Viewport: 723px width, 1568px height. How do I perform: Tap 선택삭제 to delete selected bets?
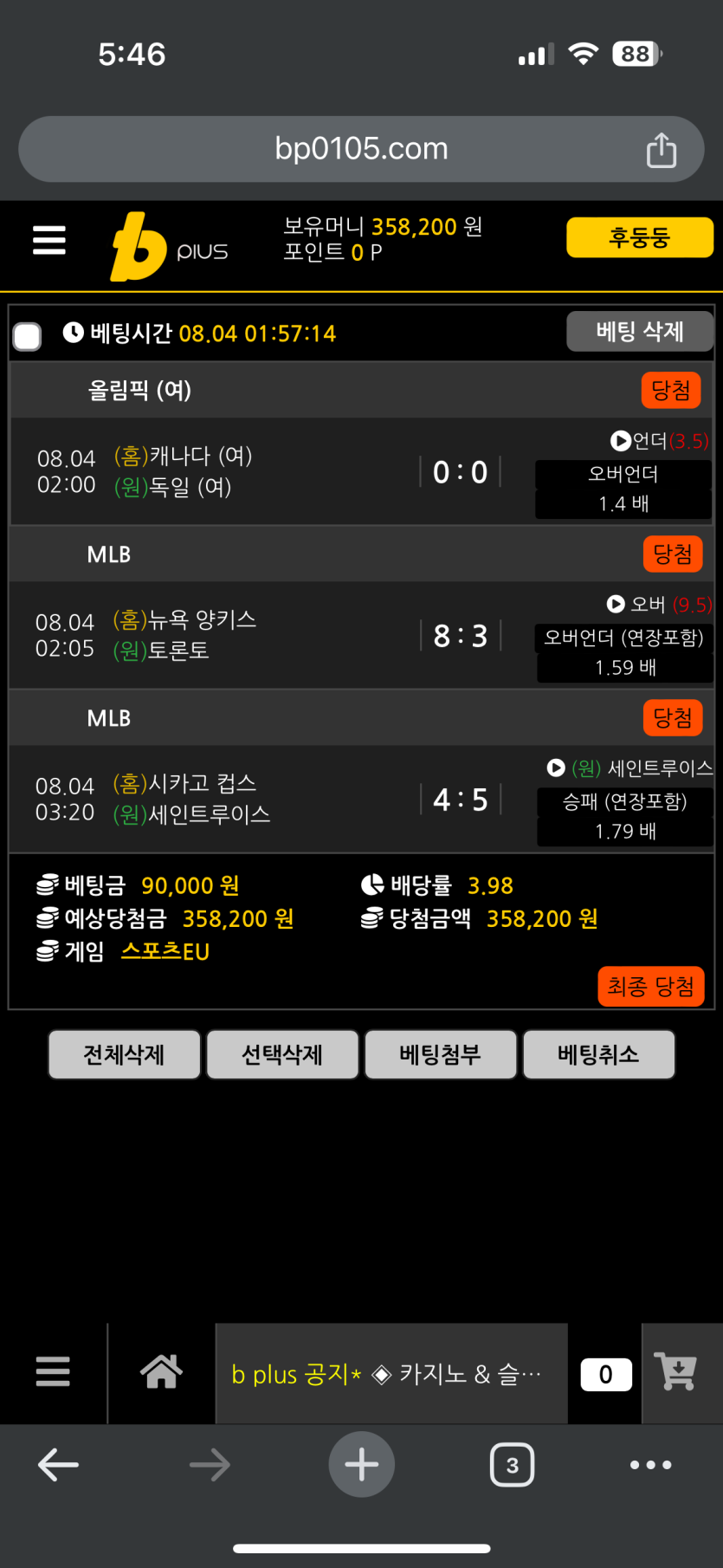pyautogui.click(x=282, y=1054)
